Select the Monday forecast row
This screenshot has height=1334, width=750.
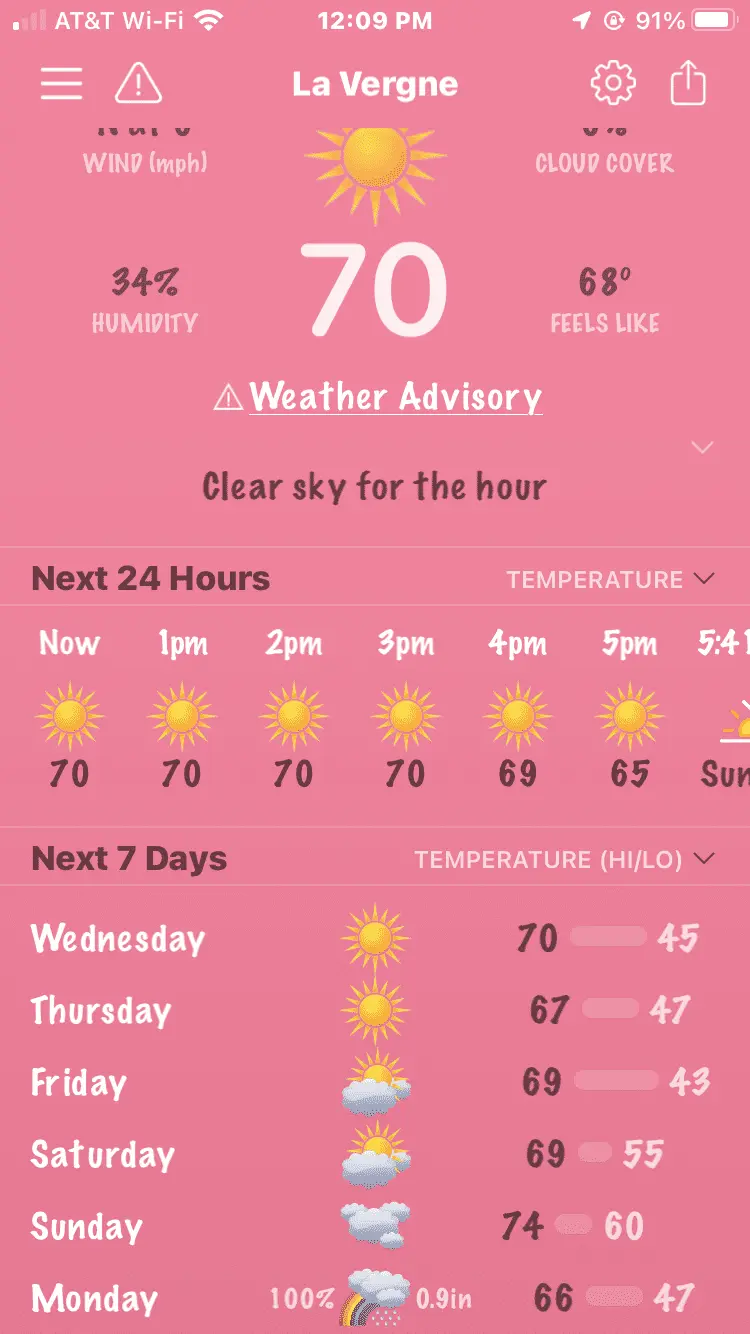(375, 1298)
